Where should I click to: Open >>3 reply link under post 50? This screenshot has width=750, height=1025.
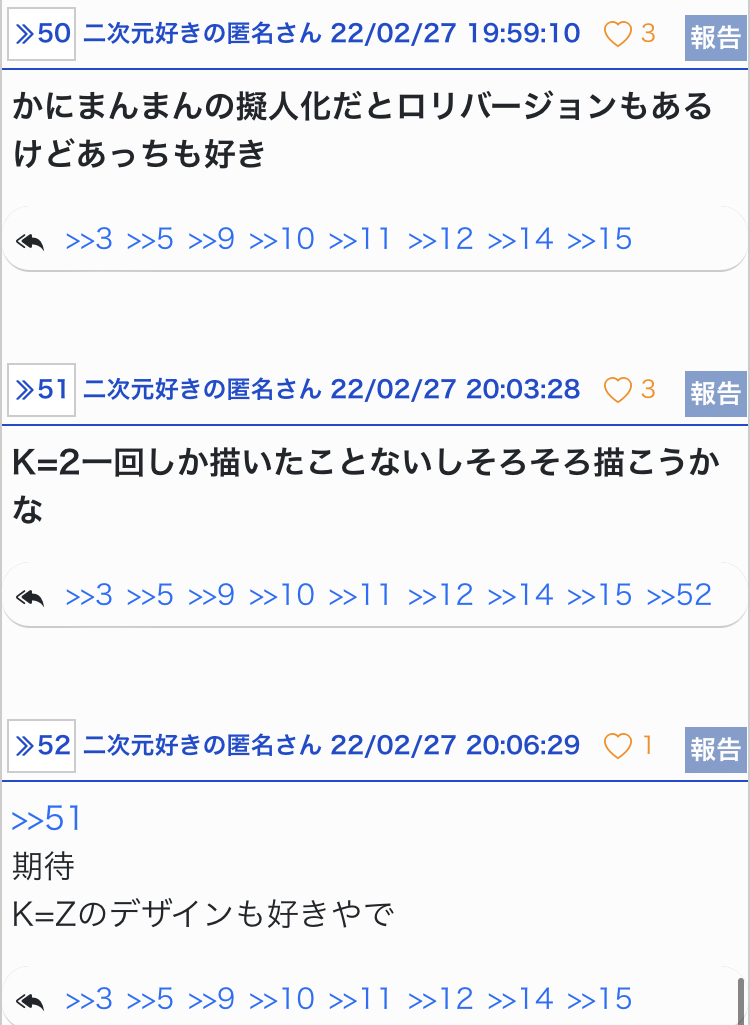click(89, 239)
